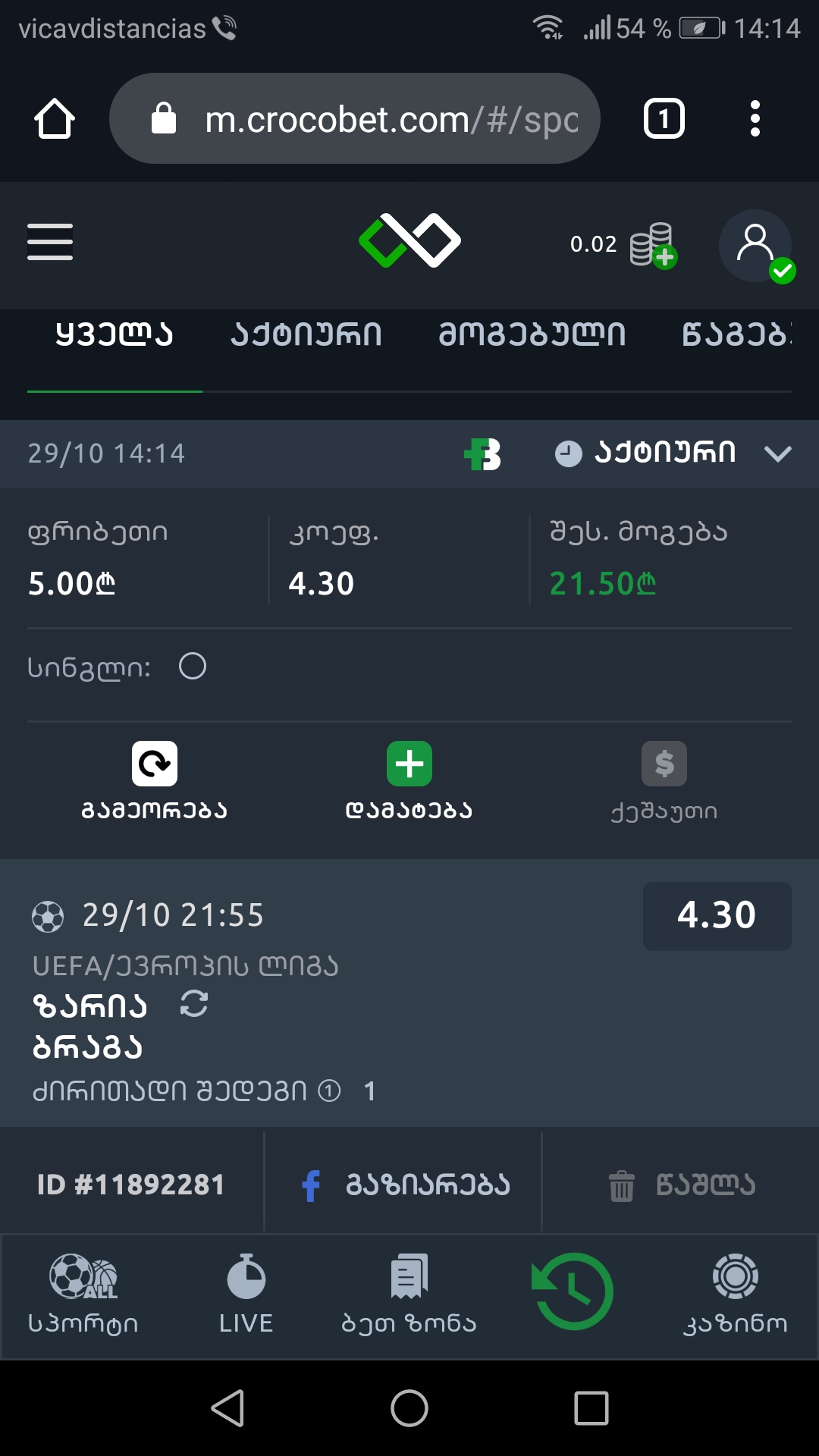Share the ticket via გაზიარება
The width and height of the screenshot is (819, 1456).
click(x=406, y=1185)
